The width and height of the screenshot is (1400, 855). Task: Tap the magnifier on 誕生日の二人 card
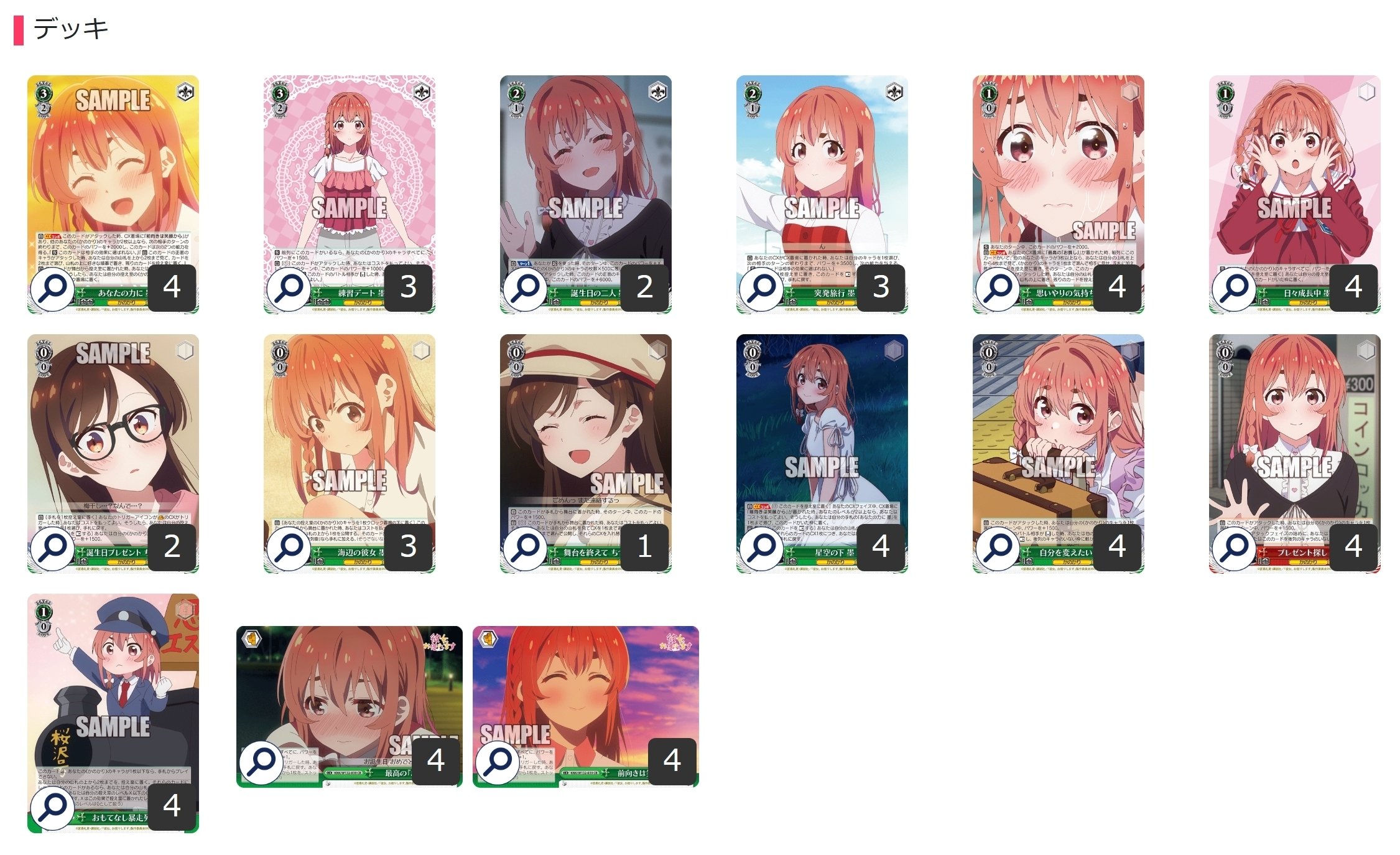tap(526, 288)
